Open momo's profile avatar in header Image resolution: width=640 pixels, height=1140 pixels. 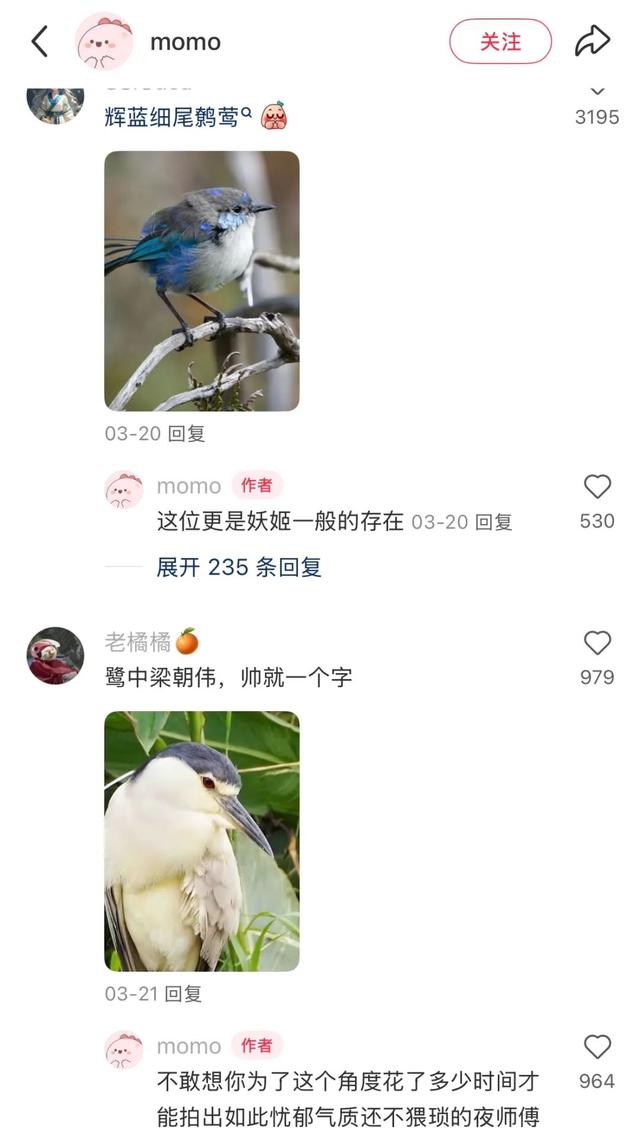[x=104, y=42]
